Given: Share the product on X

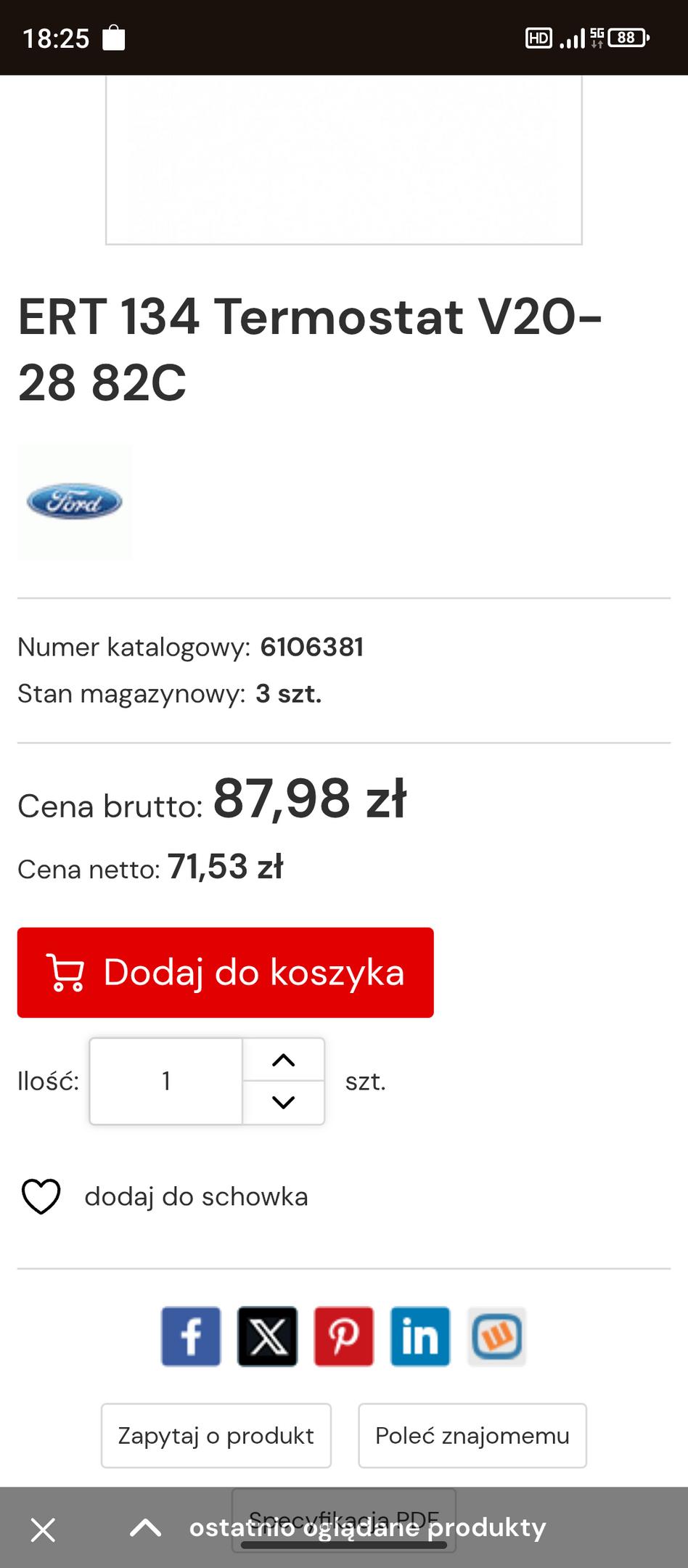Looking at the screenshot, I should [x=268, y=1336].
